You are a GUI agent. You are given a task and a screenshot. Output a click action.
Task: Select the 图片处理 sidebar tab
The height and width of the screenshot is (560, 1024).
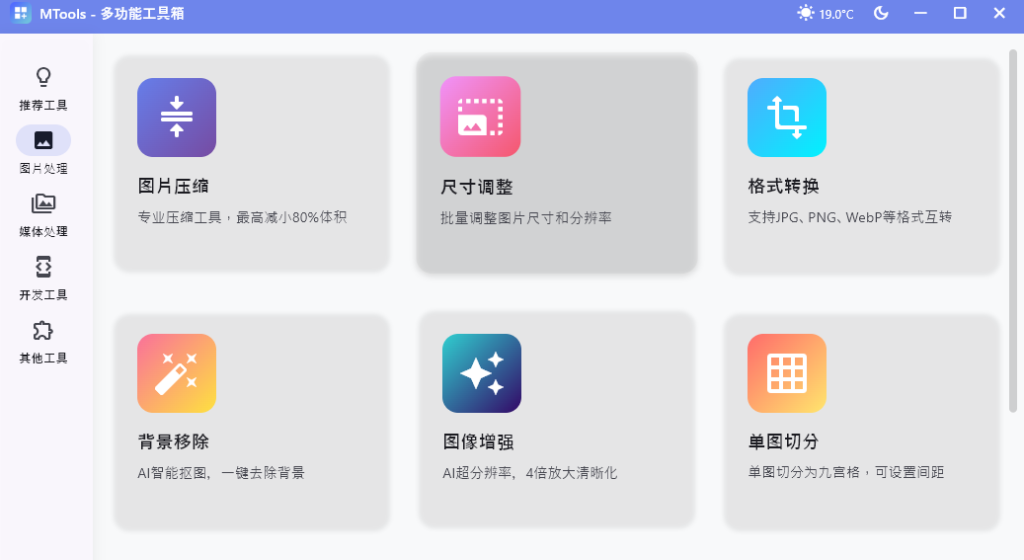tap(43, 150)
